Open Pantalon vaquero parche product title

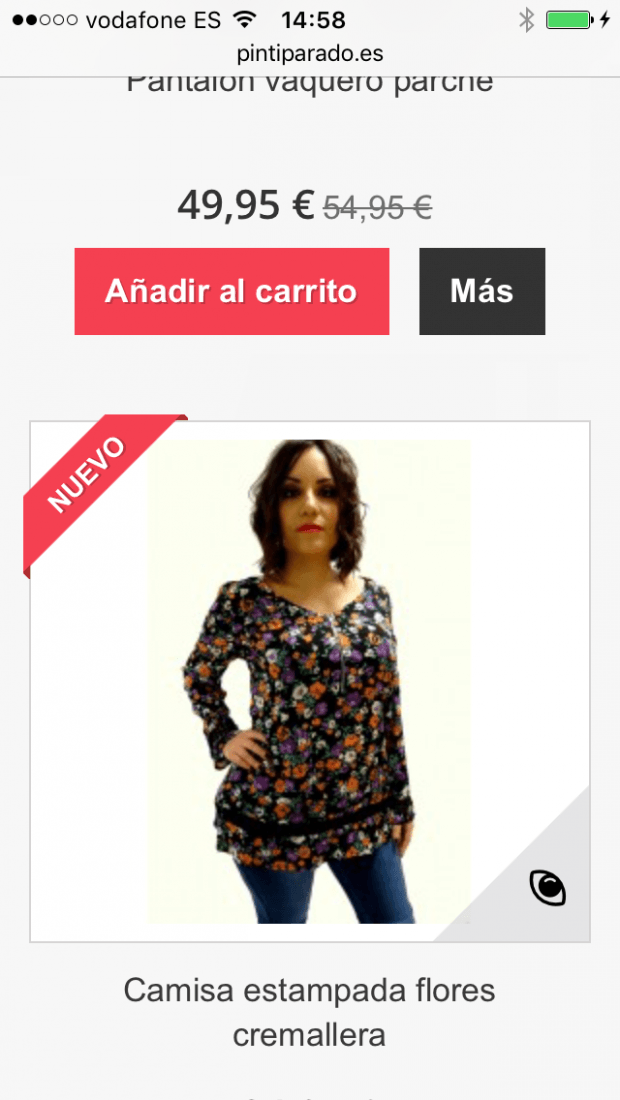[310, 81]
